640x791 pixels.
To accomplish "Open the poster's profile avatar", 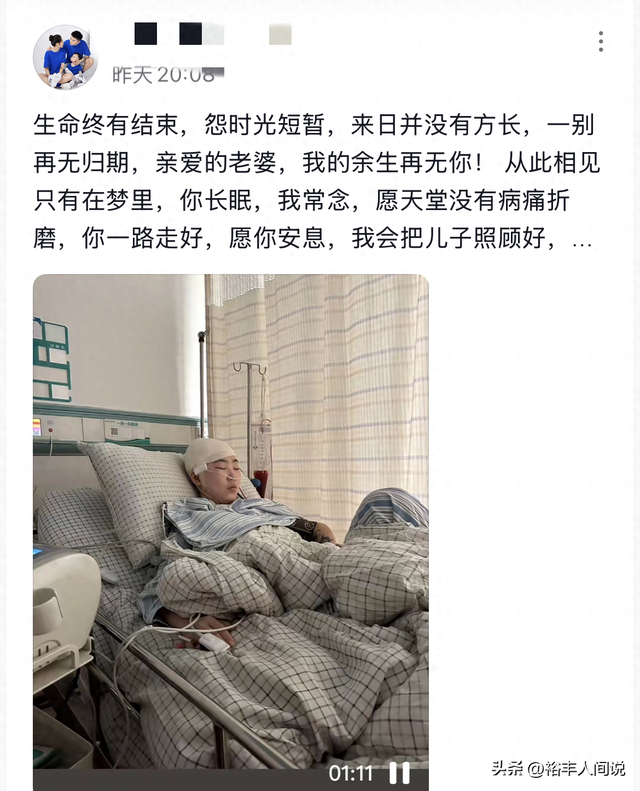I will [66, 57].
